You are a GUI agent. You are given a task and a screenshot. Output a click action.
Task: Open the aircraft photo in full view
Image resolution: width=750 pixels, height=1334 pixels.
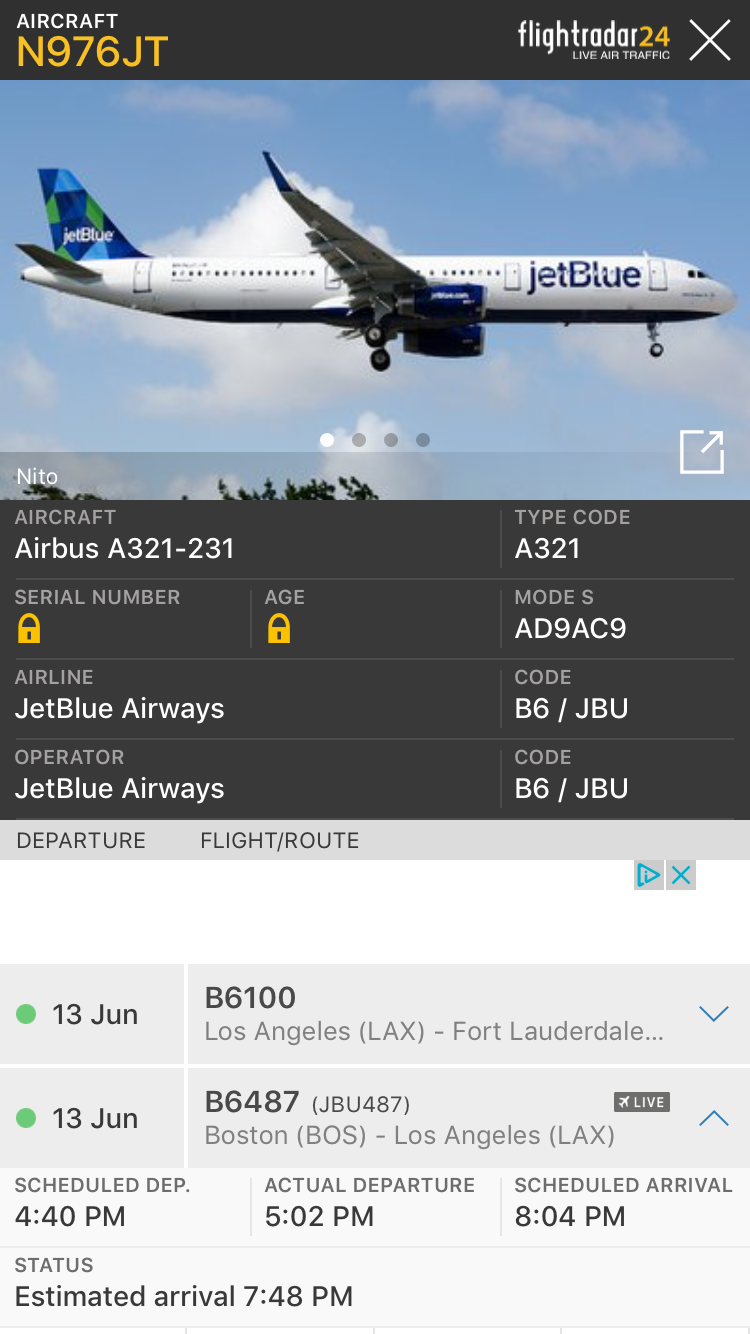pyautogui.click(x=701, y=452)
